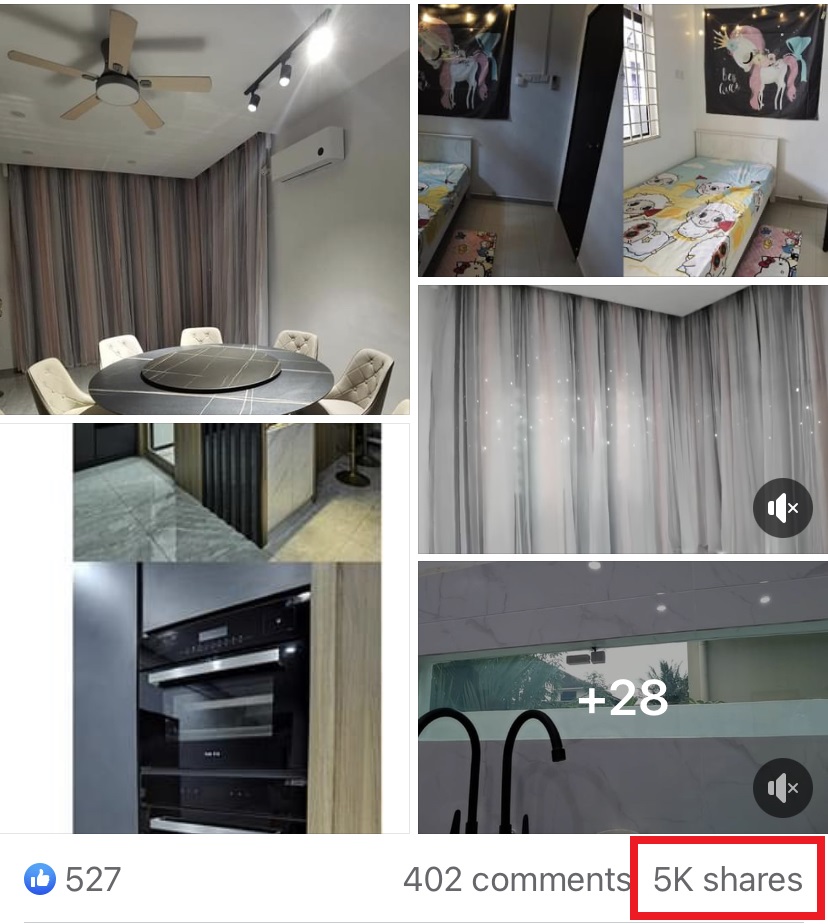Screen dimensions: 828x924
Task: Open the 402 comments
Action: coord(516,880)
